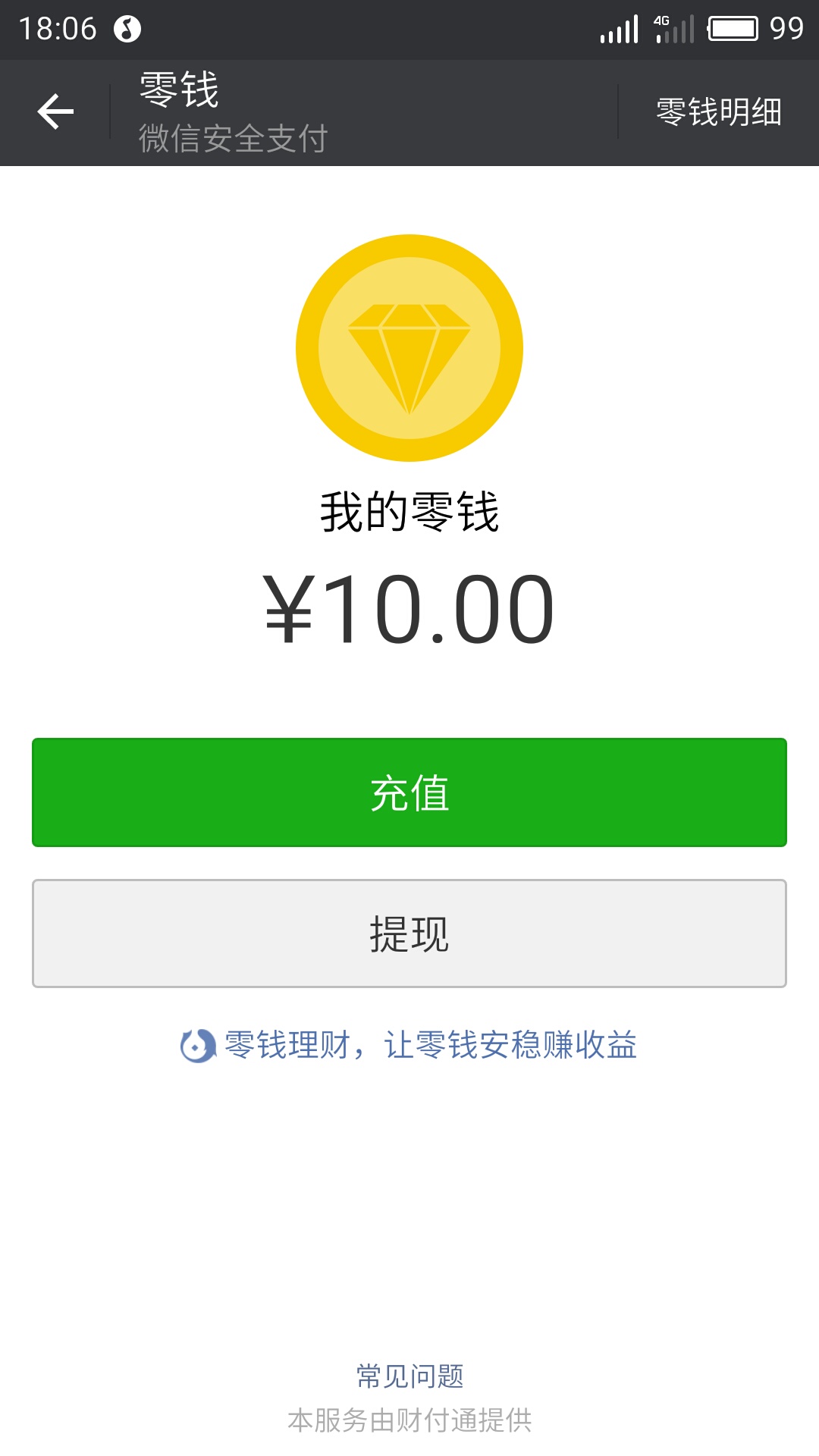The image size is (819, 1456).
Task: Open 零钱明细 transaction details
Action: (719, 112)
